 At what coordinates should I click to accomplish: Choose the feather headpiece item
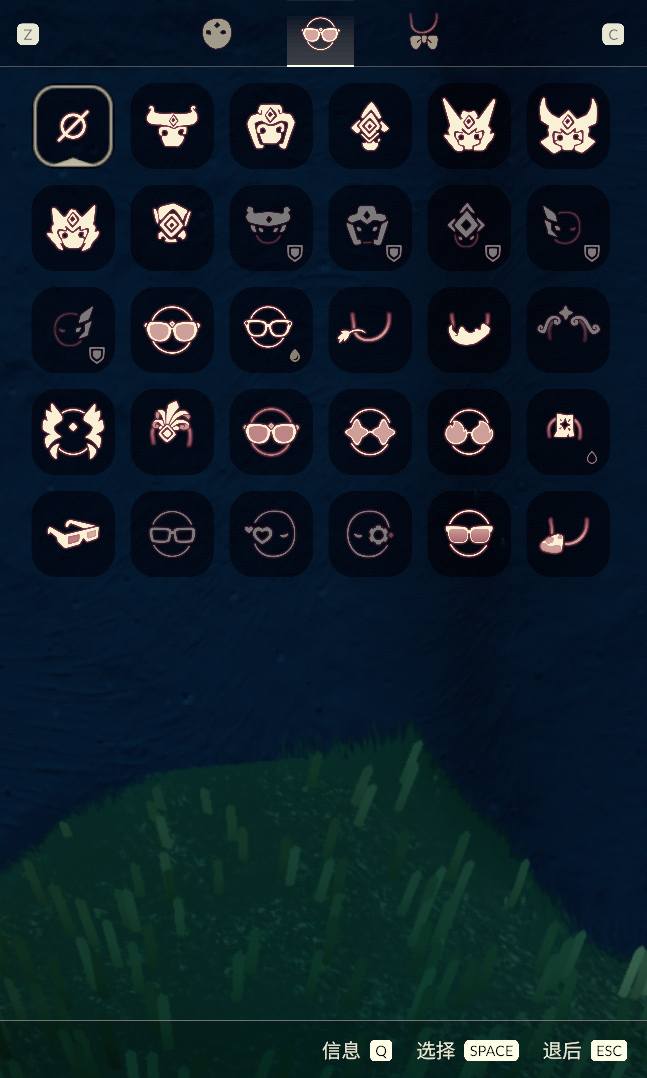[172, 432]
